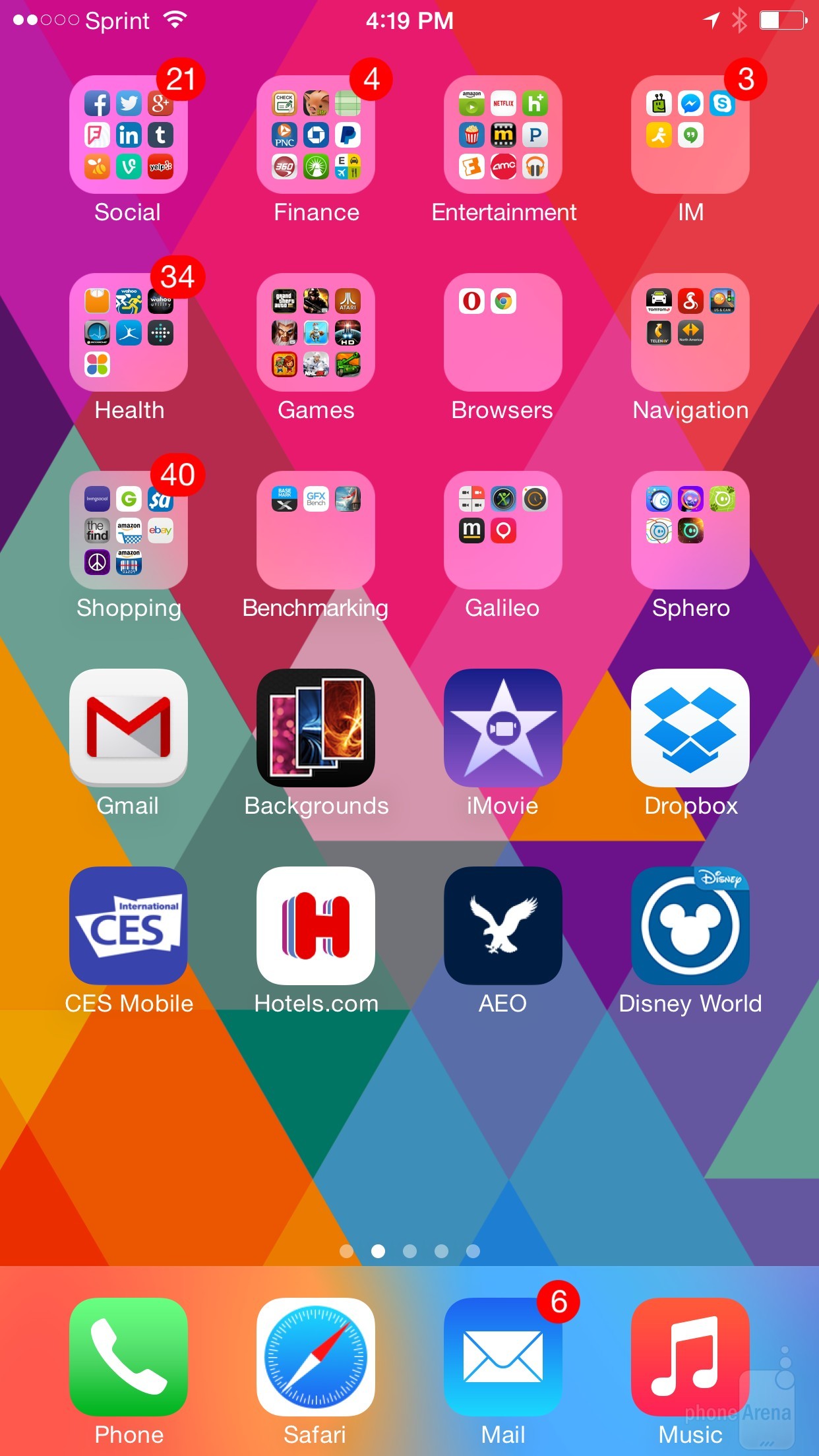The height and width of the screenshot is (1456, 819).
Task: Open the Browsers folder
Action: [x=503, y=332]
